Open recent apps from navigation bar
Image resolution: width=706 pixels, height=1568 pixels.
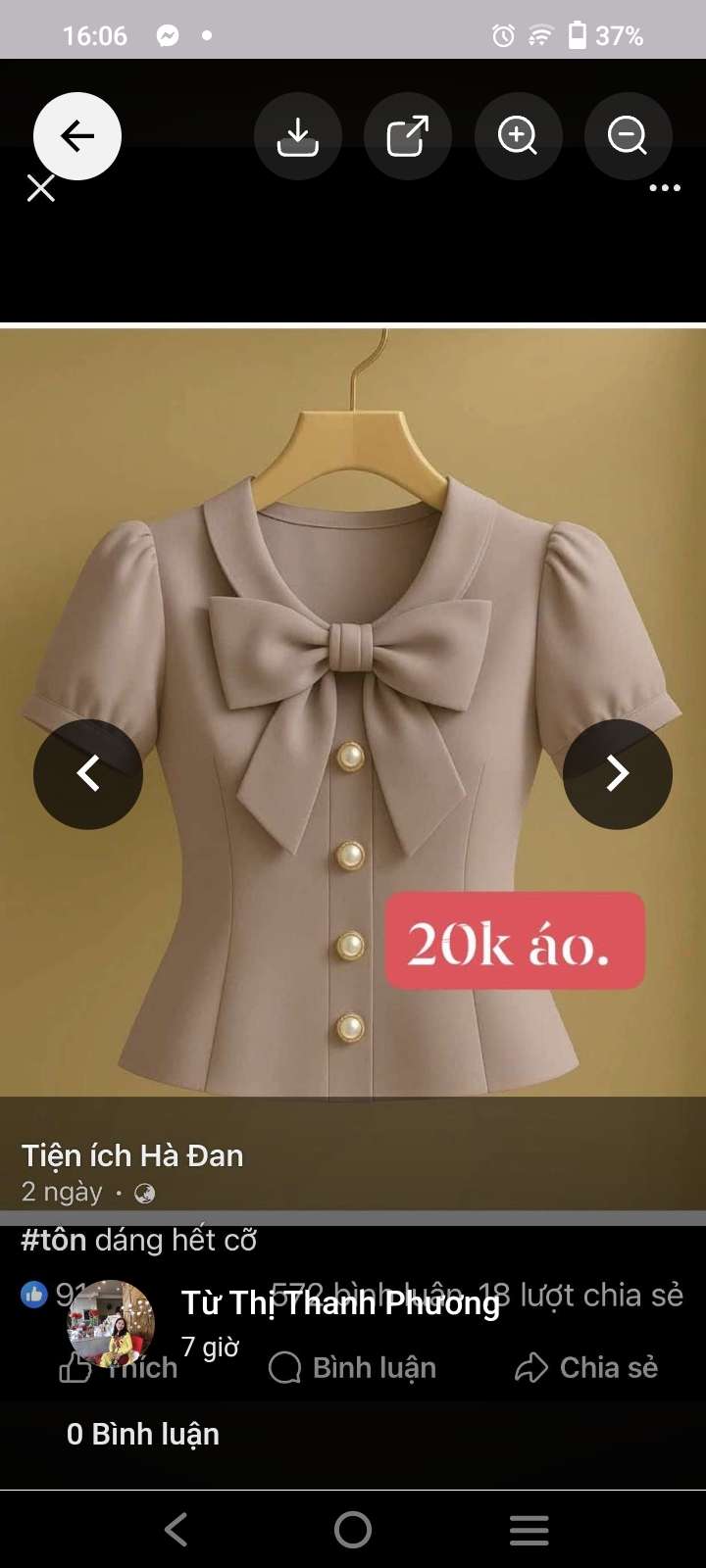[529, 1529]
